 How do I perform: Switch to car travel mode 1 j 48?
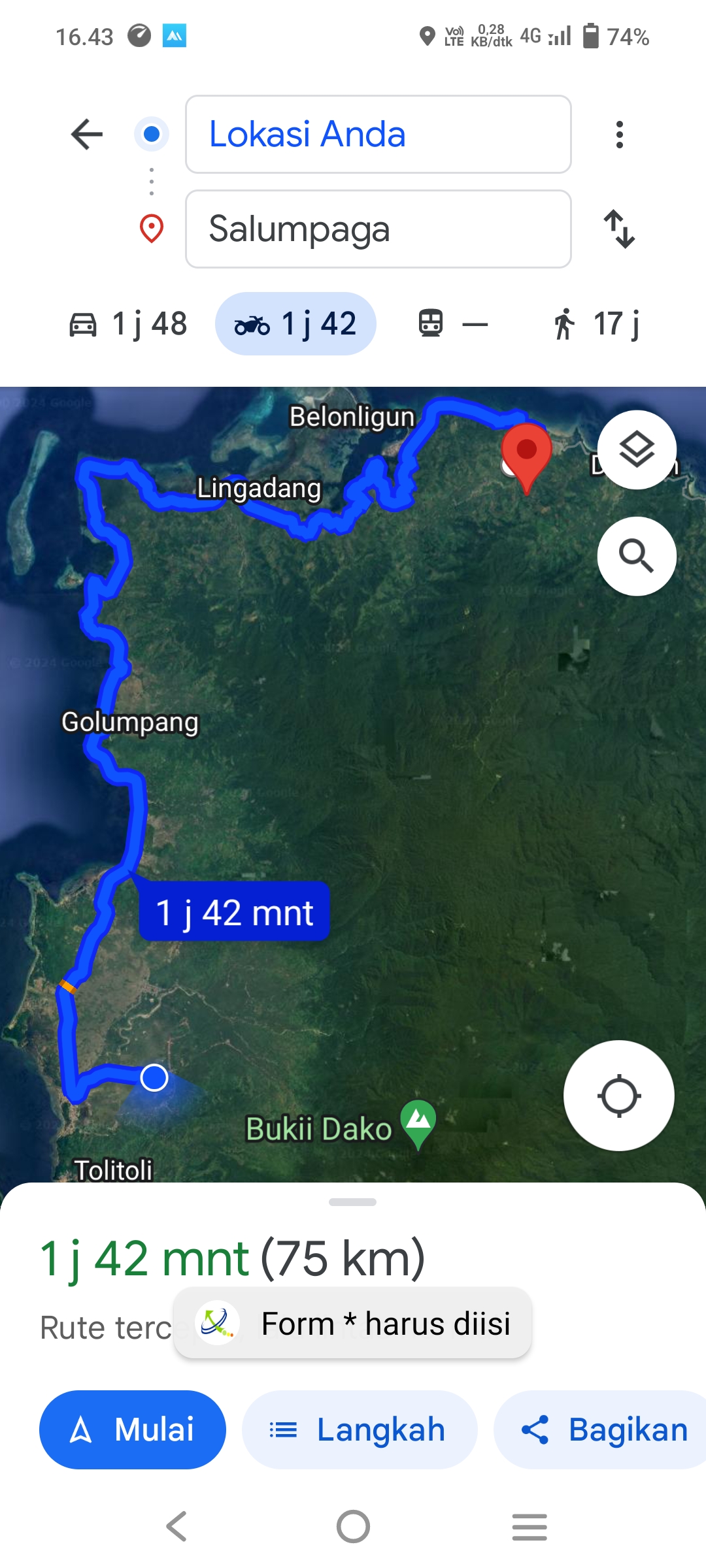pos(128,324)
